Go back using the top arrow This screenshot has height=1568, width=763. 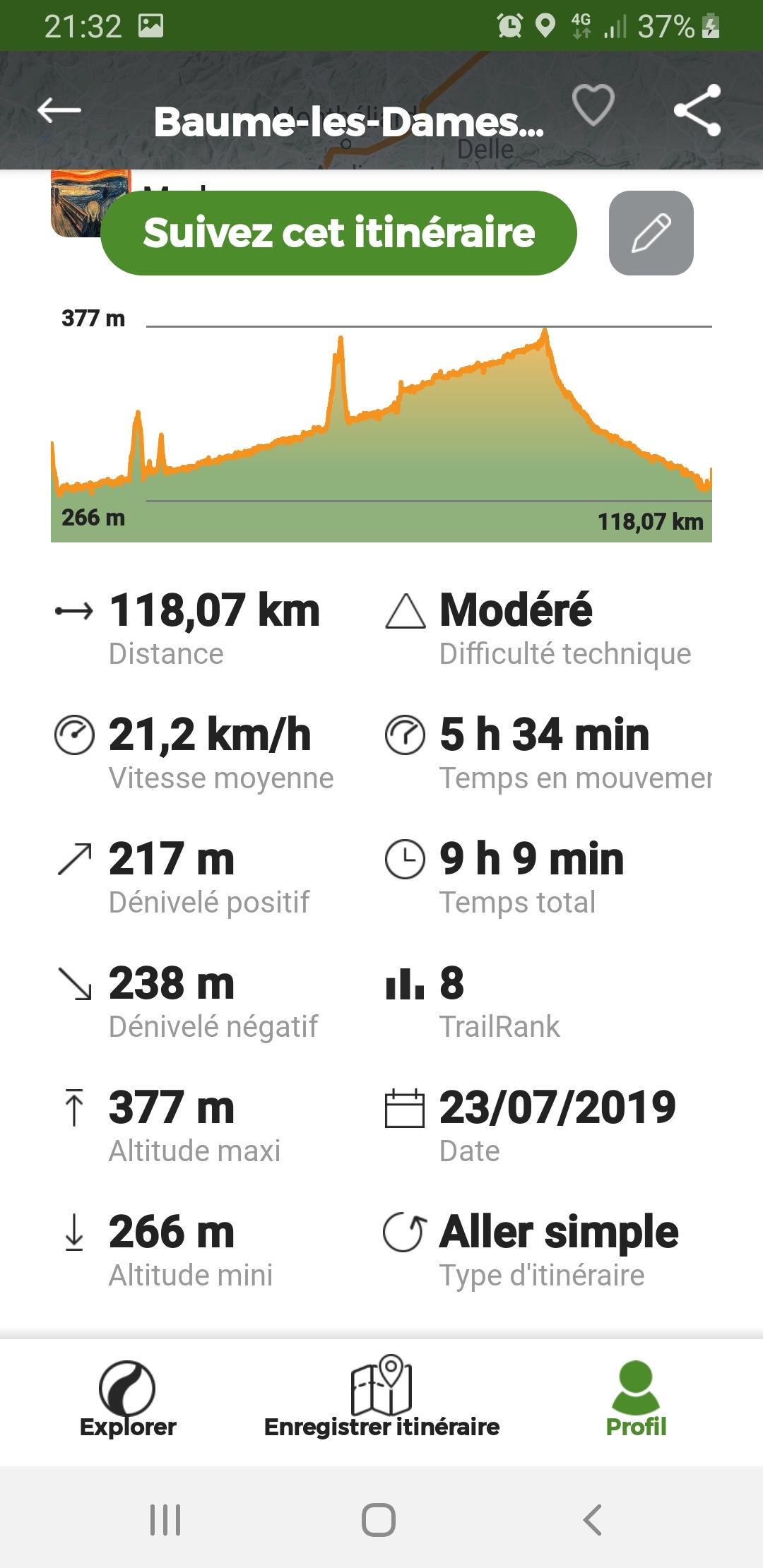coord(59,111)
